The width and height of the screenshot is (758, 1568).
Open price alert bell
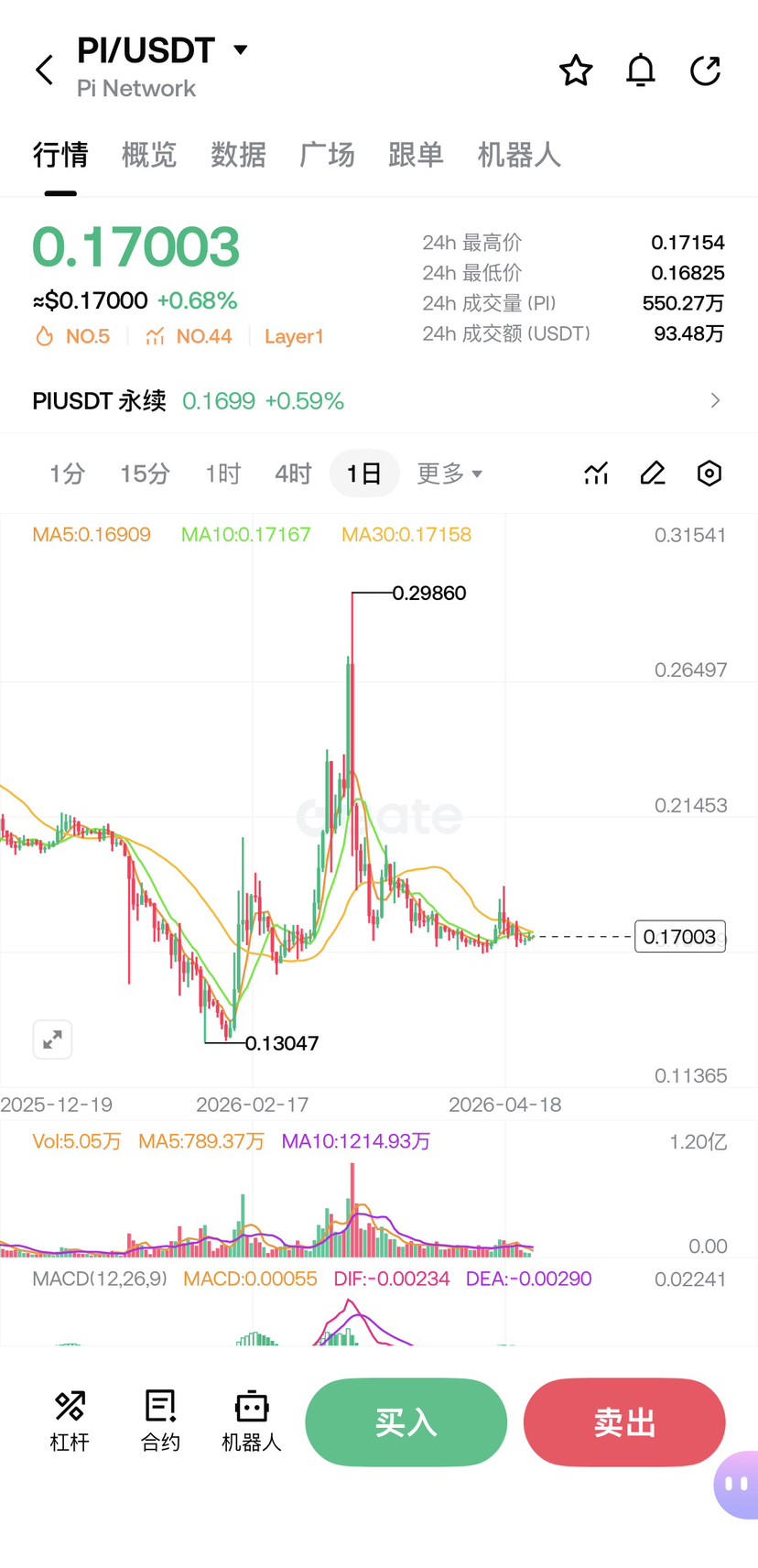point(641,71)
